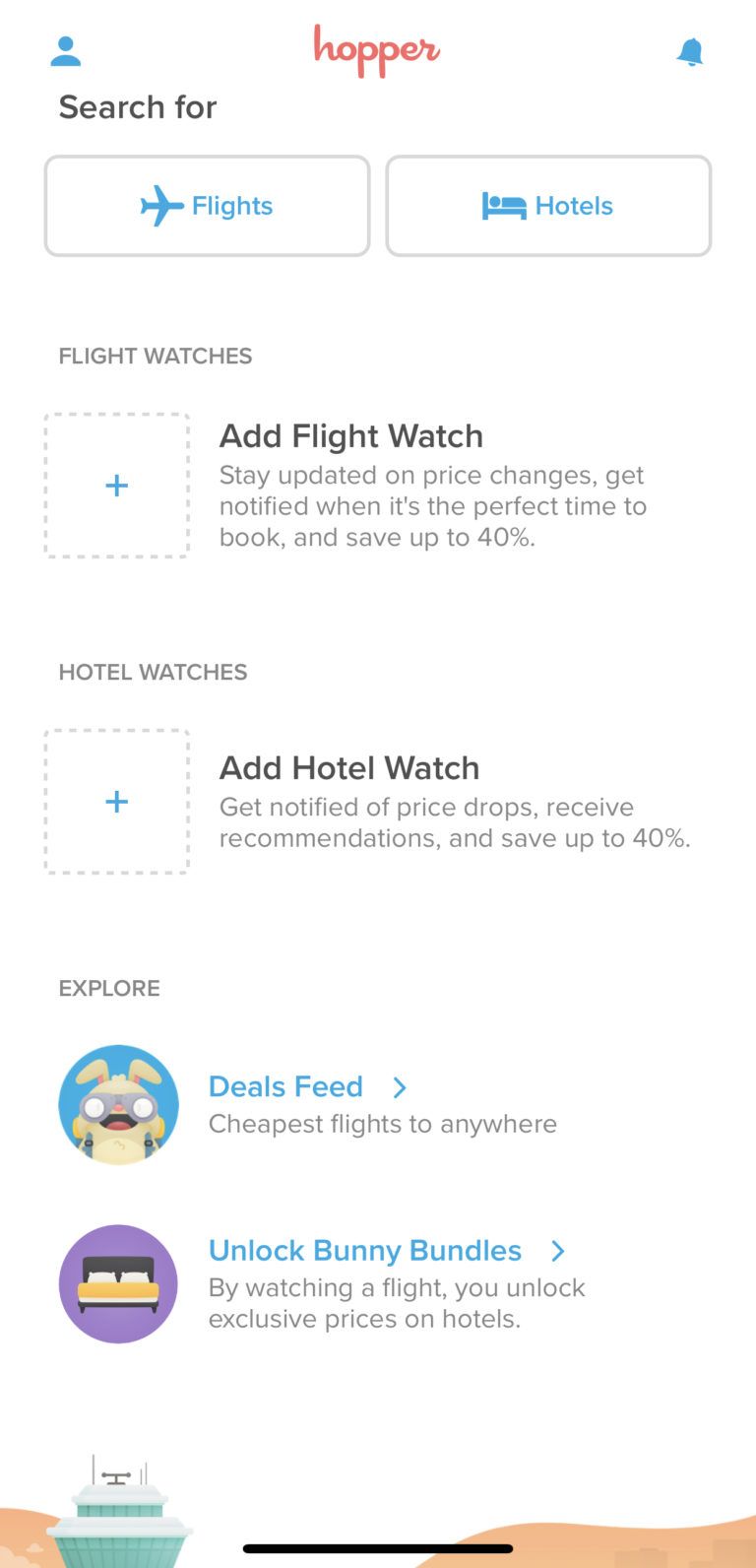756x1568 pixels.
Task: Open the Deals Feed link
Action: click(285, 1086)
